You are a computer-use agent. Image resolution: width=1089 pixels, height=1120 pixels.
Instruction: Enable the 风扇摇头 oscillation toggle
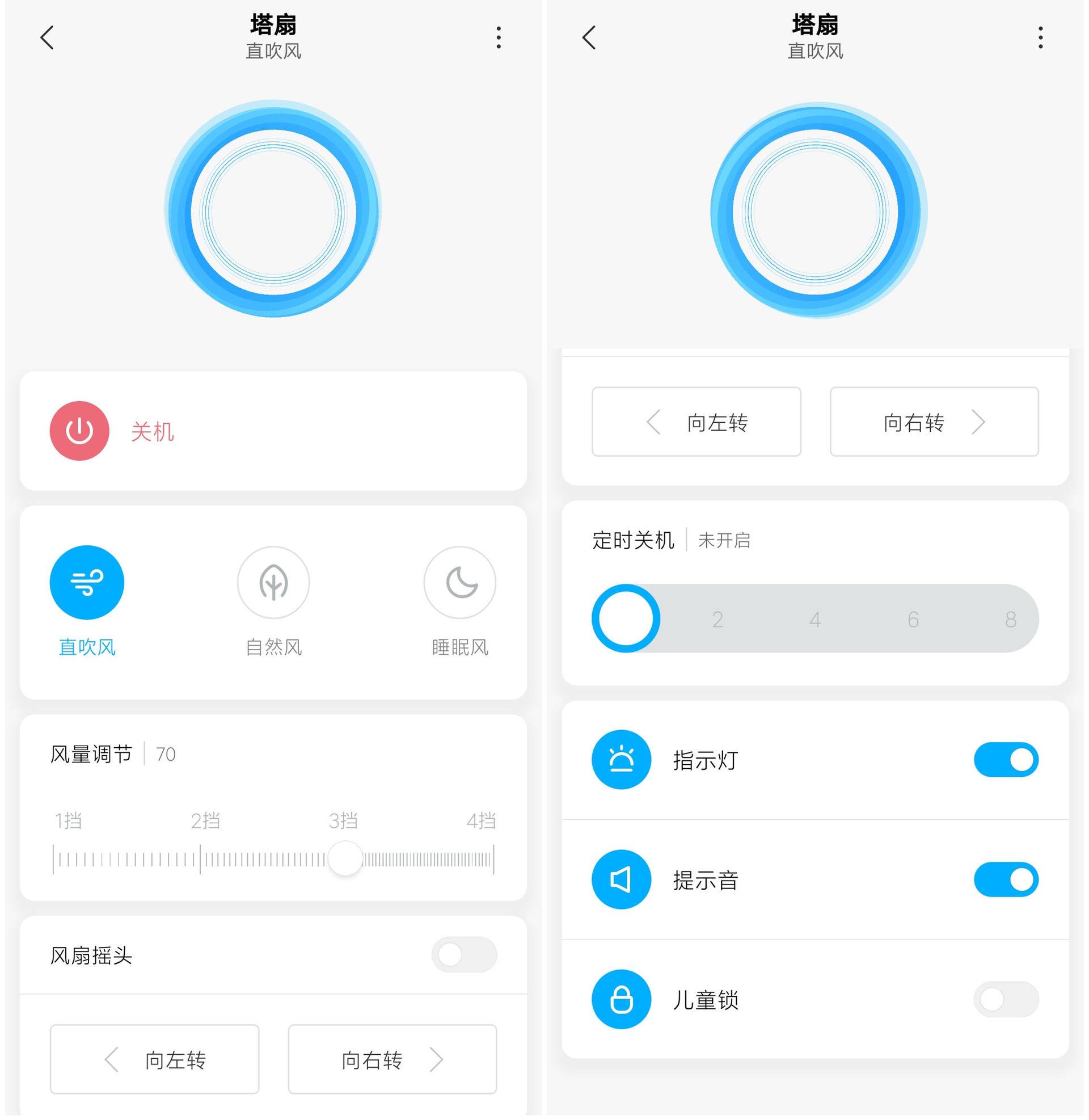pyautogui.click(x=465, y=954)
